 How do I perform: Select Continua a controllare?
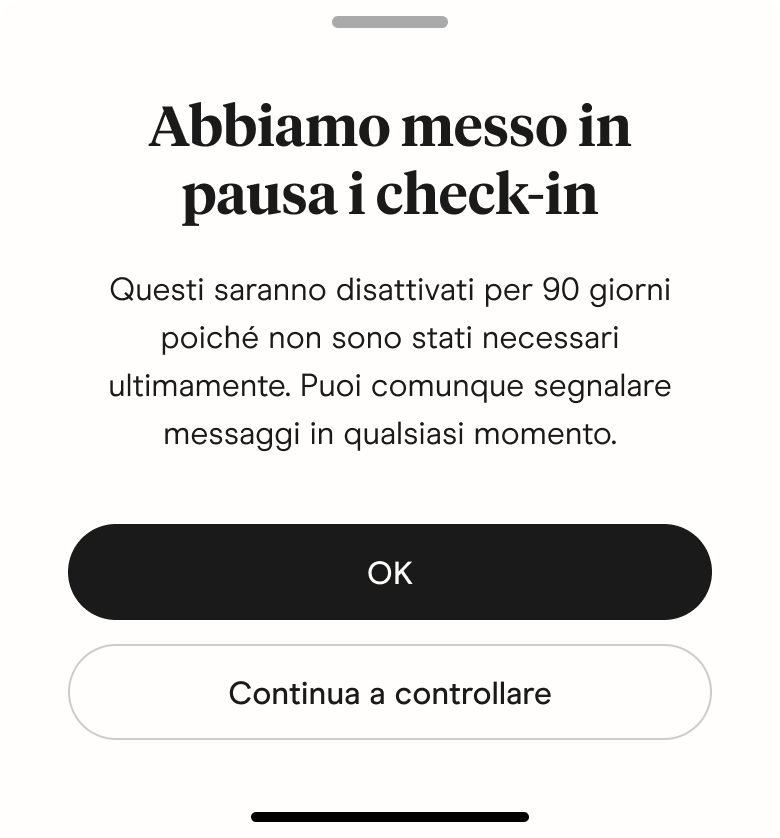(390, 692)
